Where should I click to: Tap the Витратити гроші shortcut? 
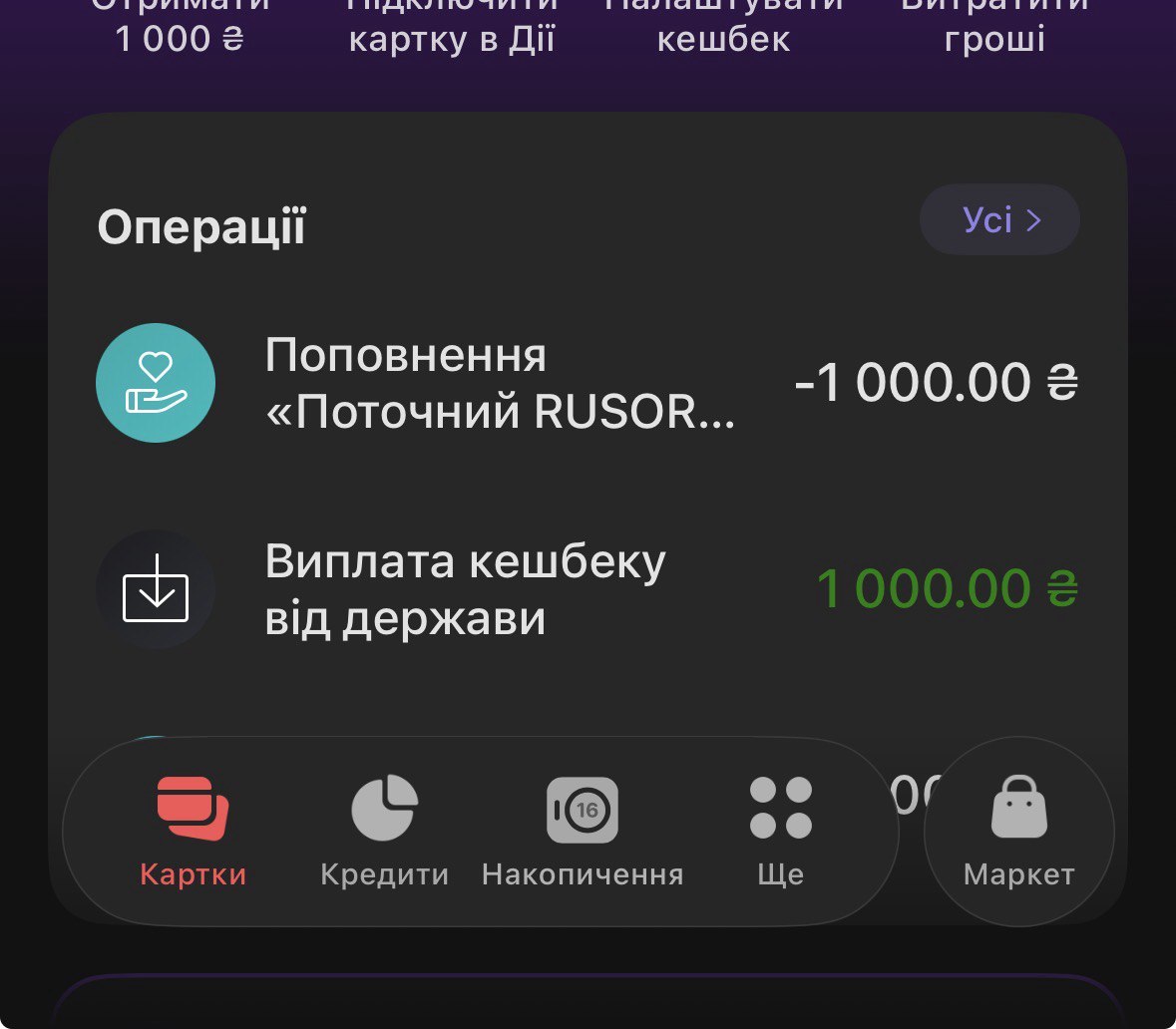pos(994,28)
